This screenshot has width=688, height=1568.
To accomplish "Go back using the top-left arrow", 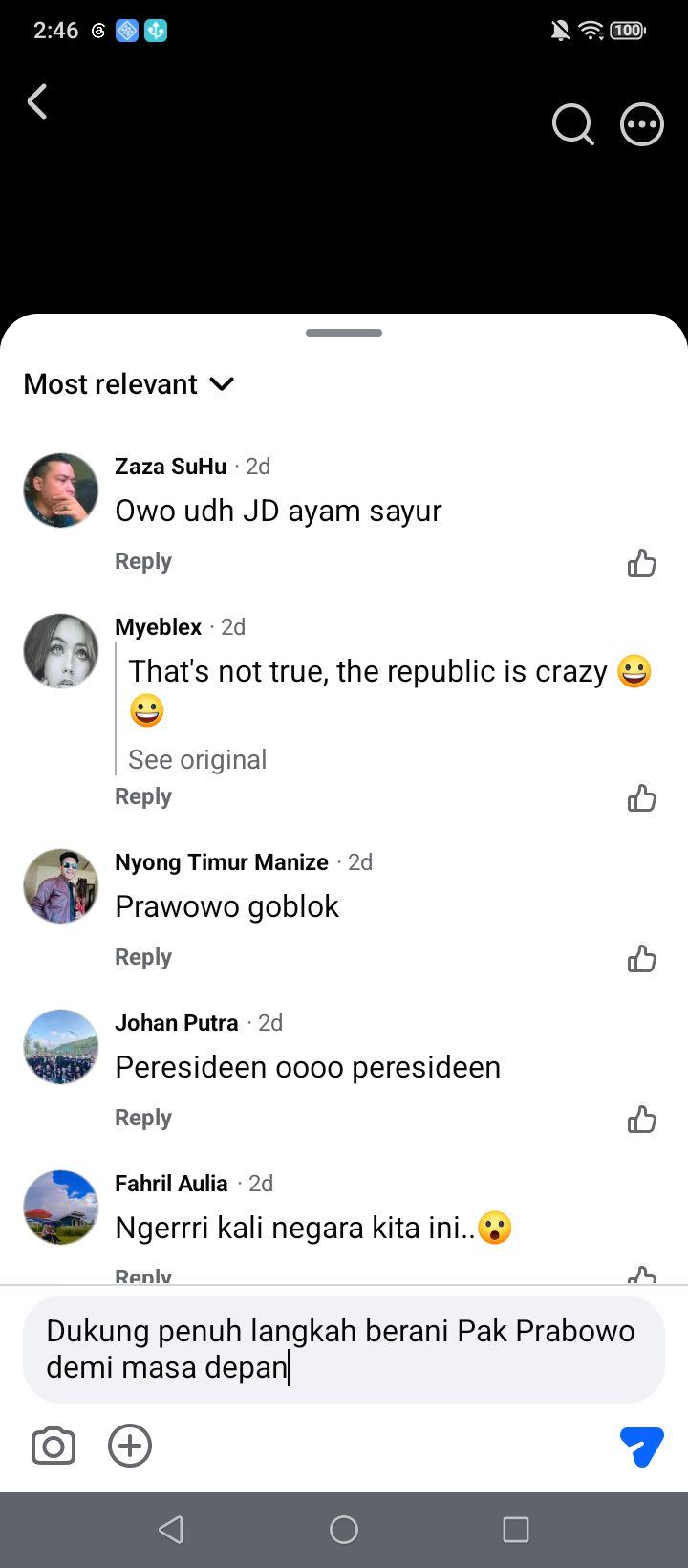I will [x=37, y=101].
